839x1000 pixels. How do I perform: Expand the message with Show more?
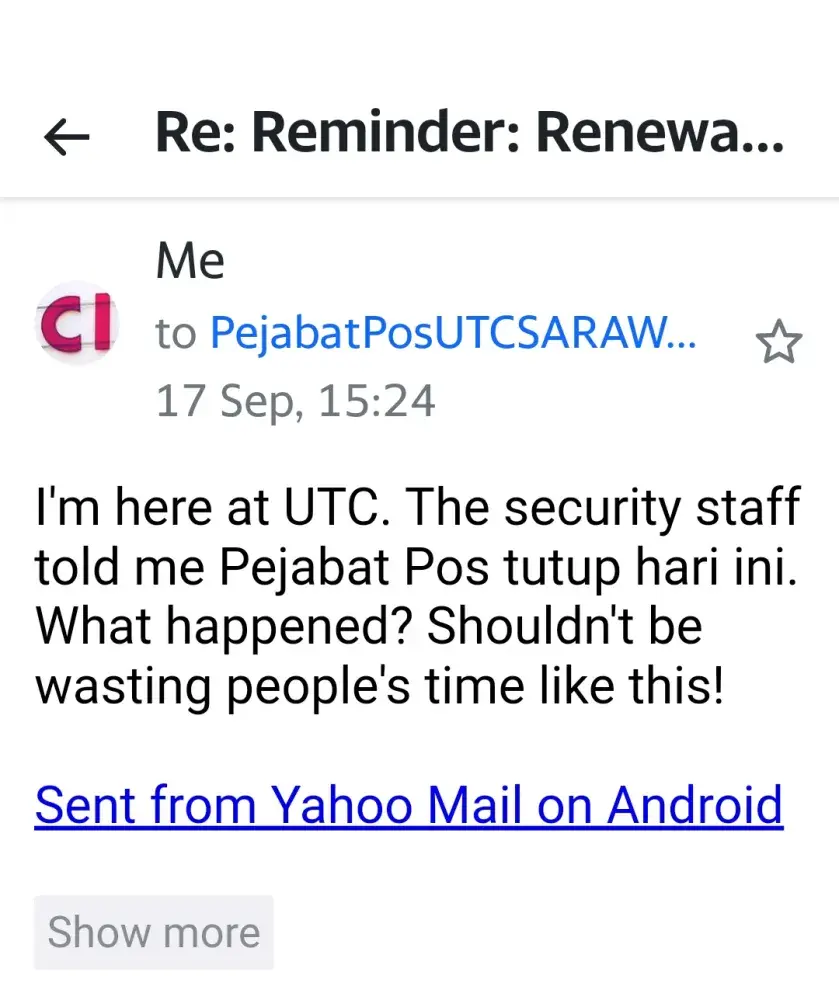[154, 932]
